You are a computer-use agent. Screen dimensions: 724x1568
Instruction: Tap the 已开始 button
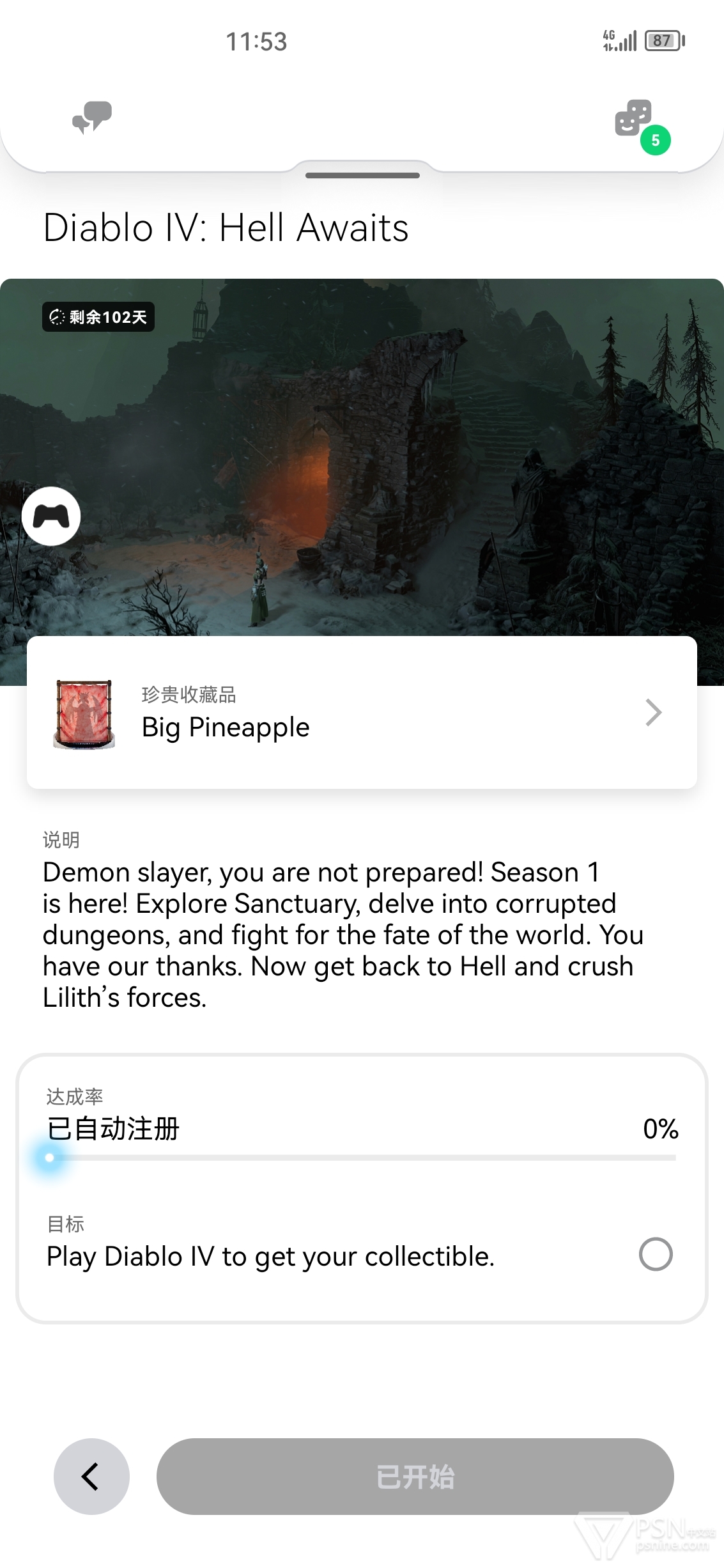tap(415, 1476)
